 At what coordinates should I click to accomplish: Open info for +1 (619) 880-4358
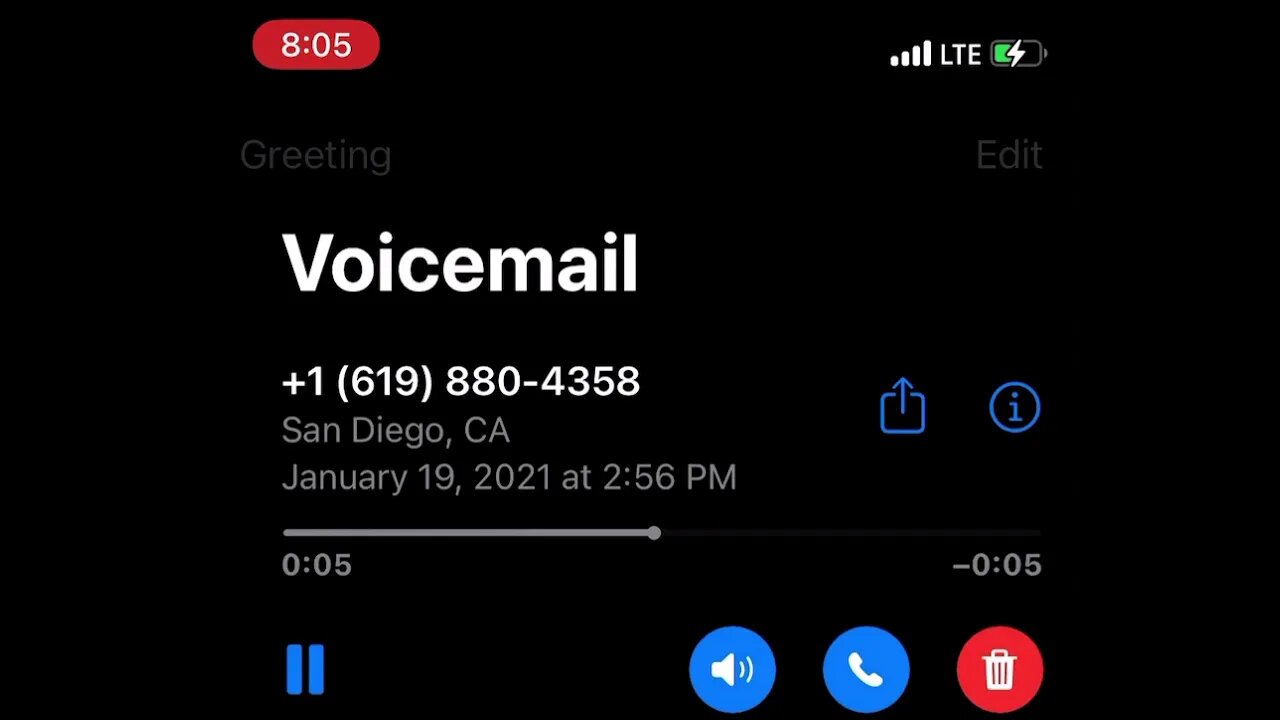click(x=1014, y=406)
